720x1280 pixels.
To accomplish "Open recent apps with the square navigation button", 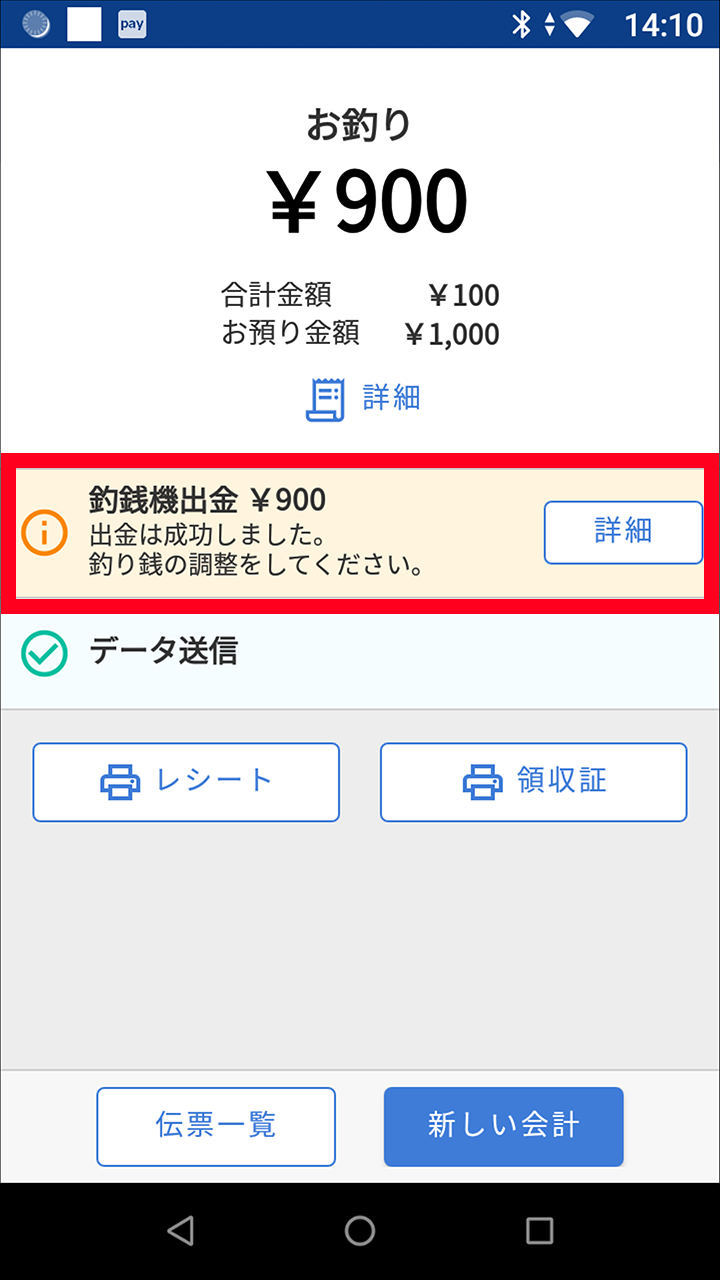I will [540, 1231].
